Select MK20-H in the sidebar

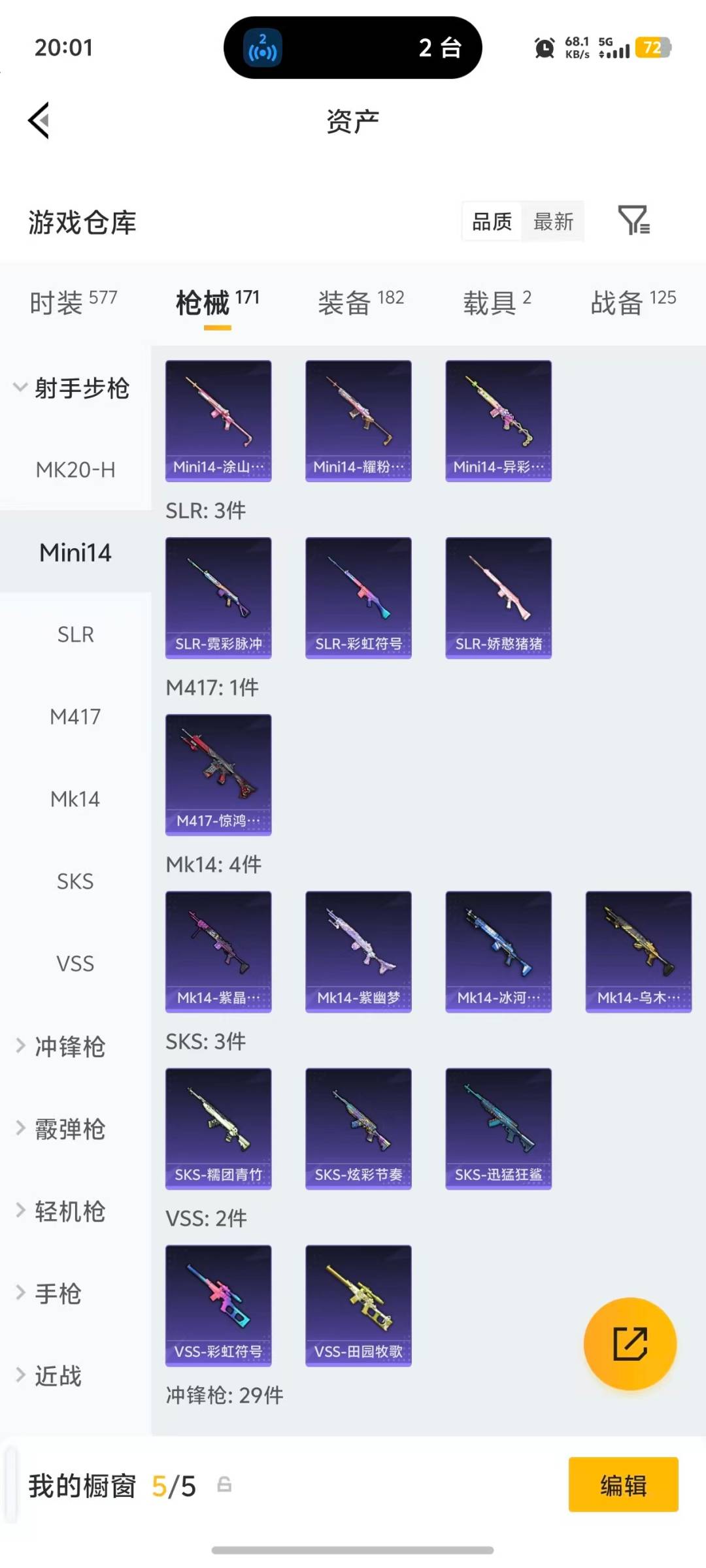tap(75, 470)
